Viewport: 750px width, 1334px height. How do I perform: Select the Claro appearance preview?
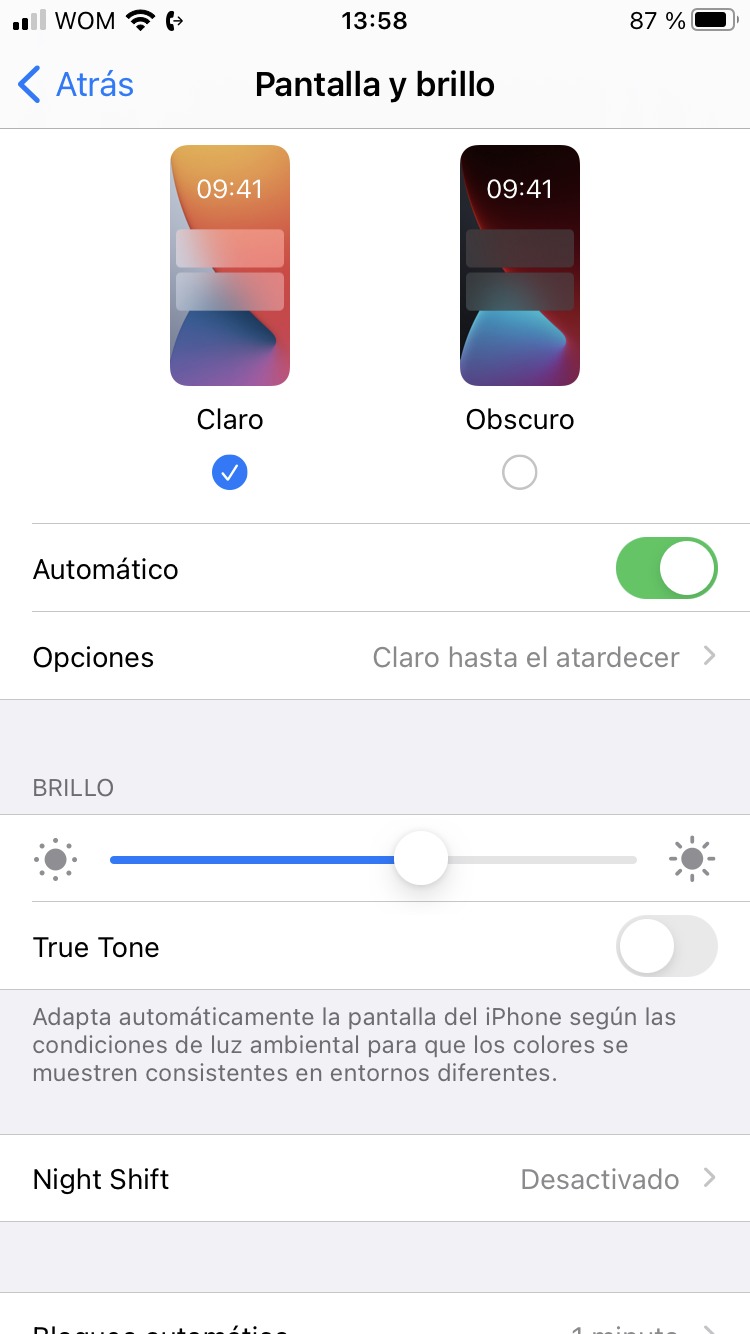(x=230, y=265)
